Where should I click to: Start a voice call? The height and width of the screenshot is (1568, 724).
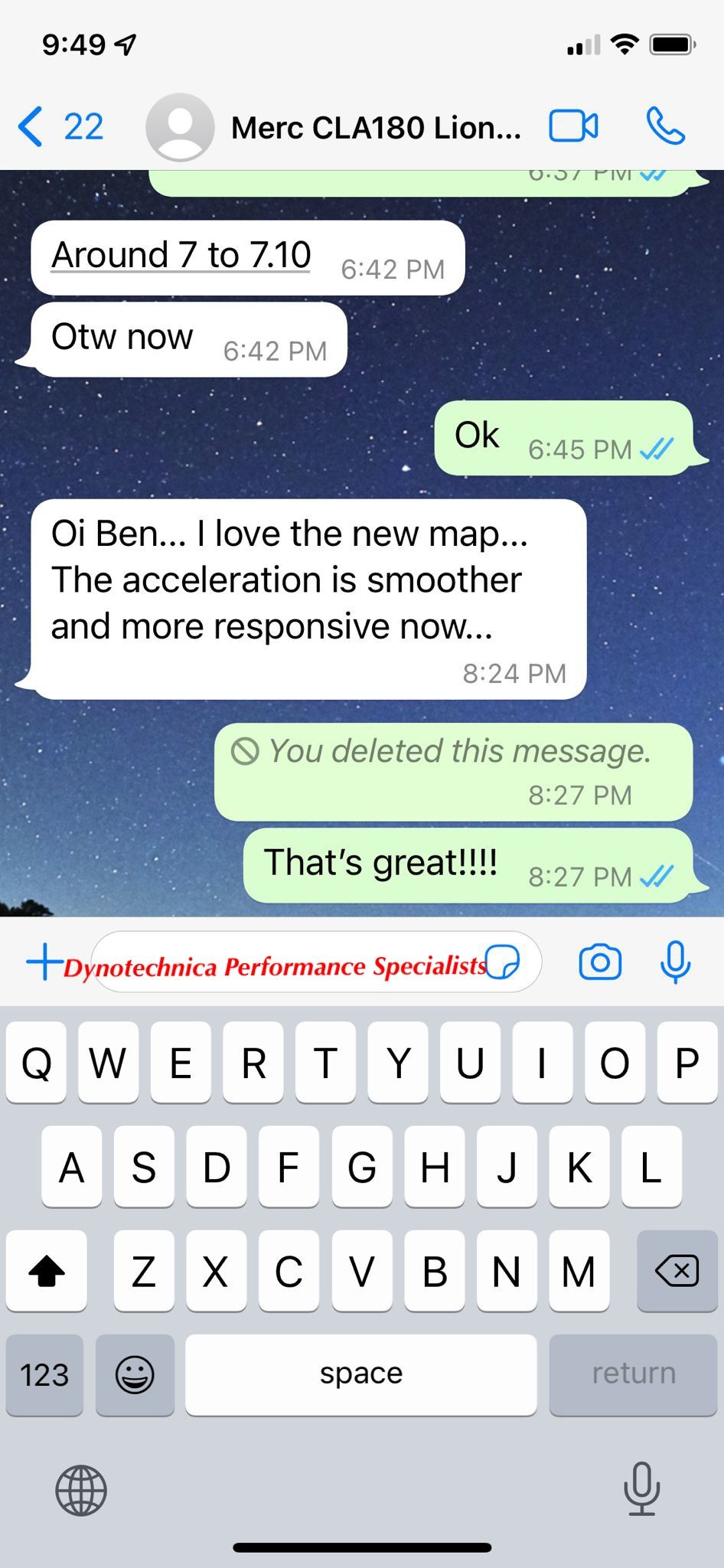click(665, 126)
